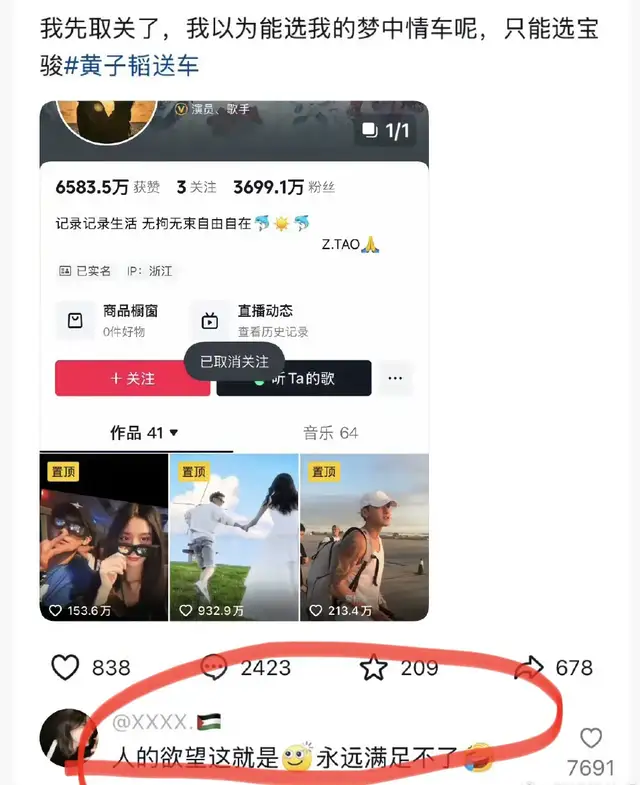640x785 pixels.
Task: Open the avatar of commenter @XXXX.
Action: coord(67,739)
